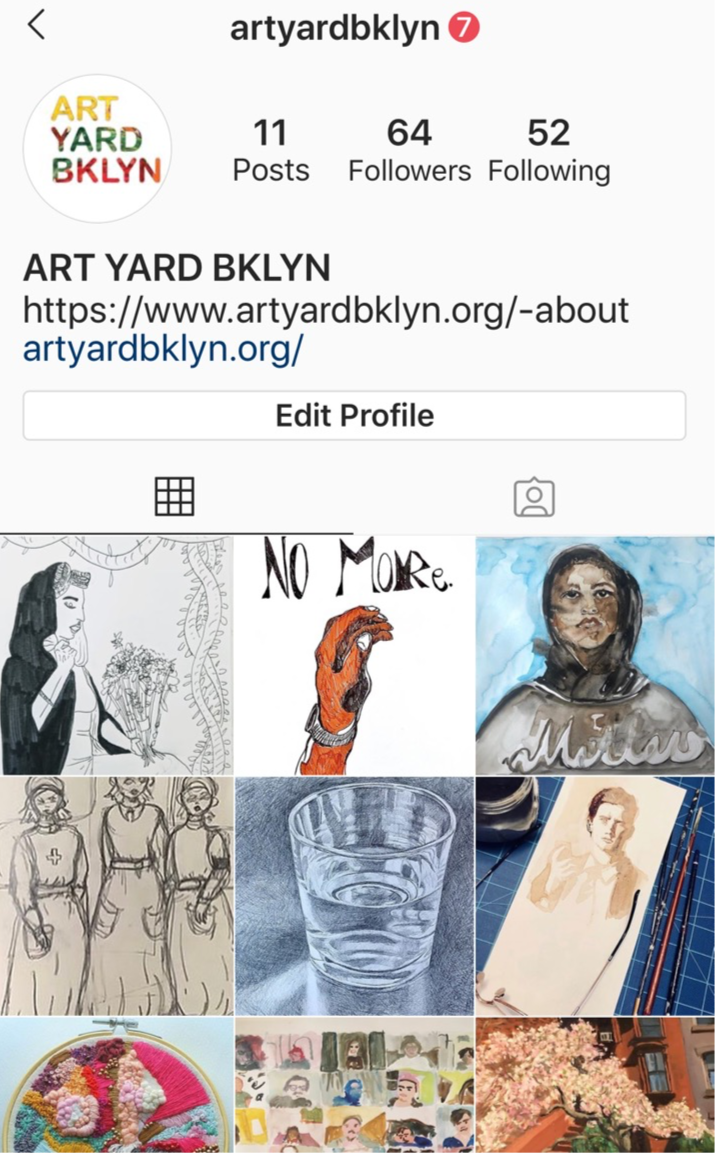Switch to the tagged photos tab
The image size is (715, 1153).
pos(534,497)
